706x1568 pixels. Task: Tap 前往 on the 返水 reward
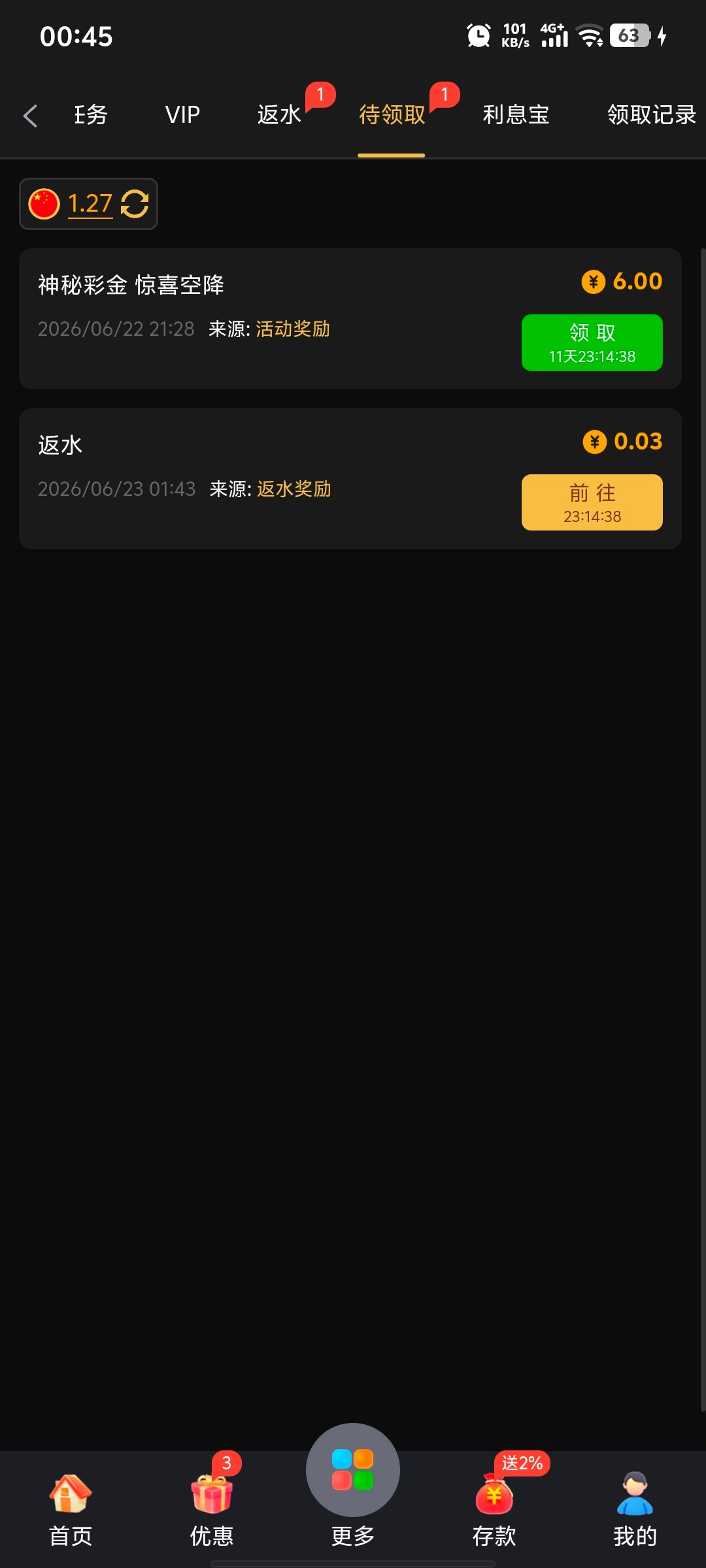point(592,502)
